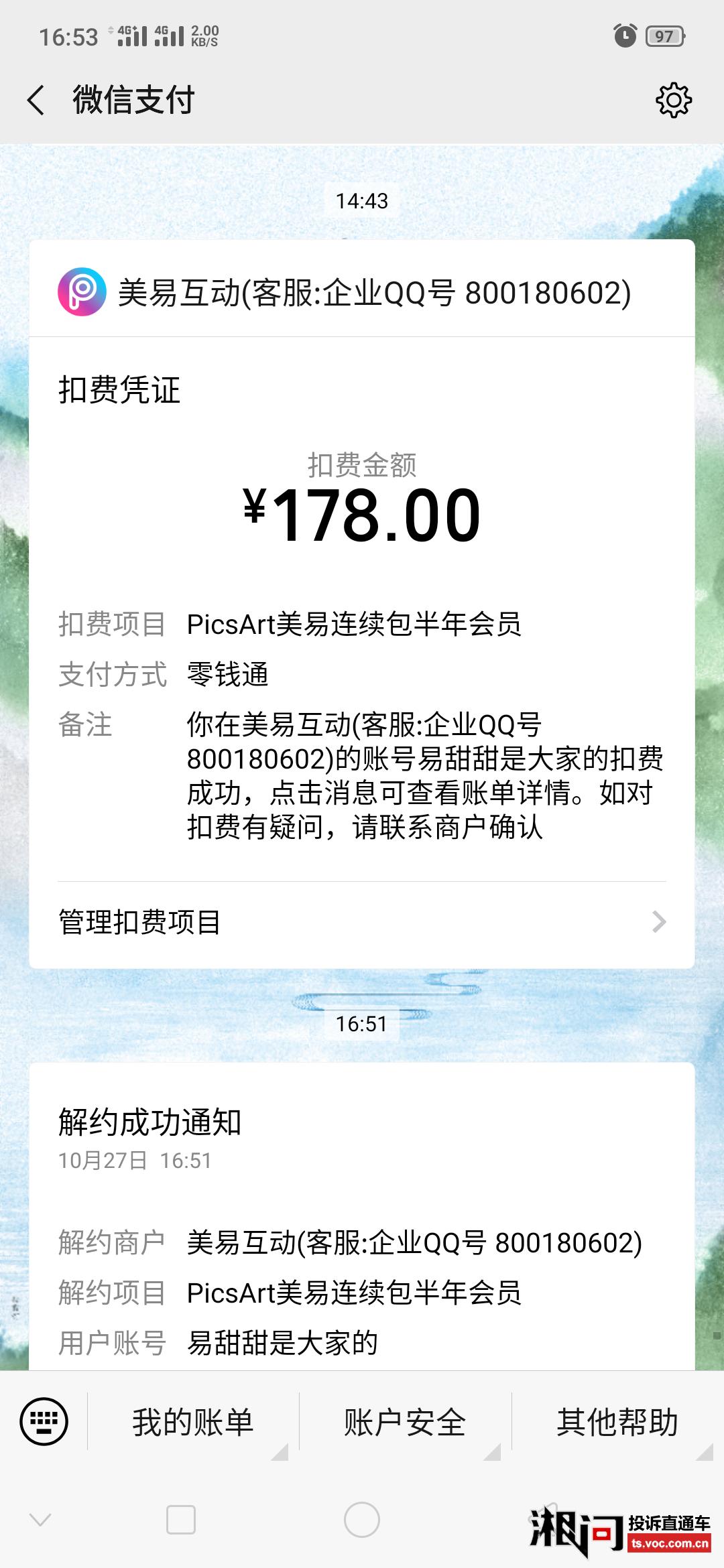Go back from 微信支付 chat

coord(36,101)
